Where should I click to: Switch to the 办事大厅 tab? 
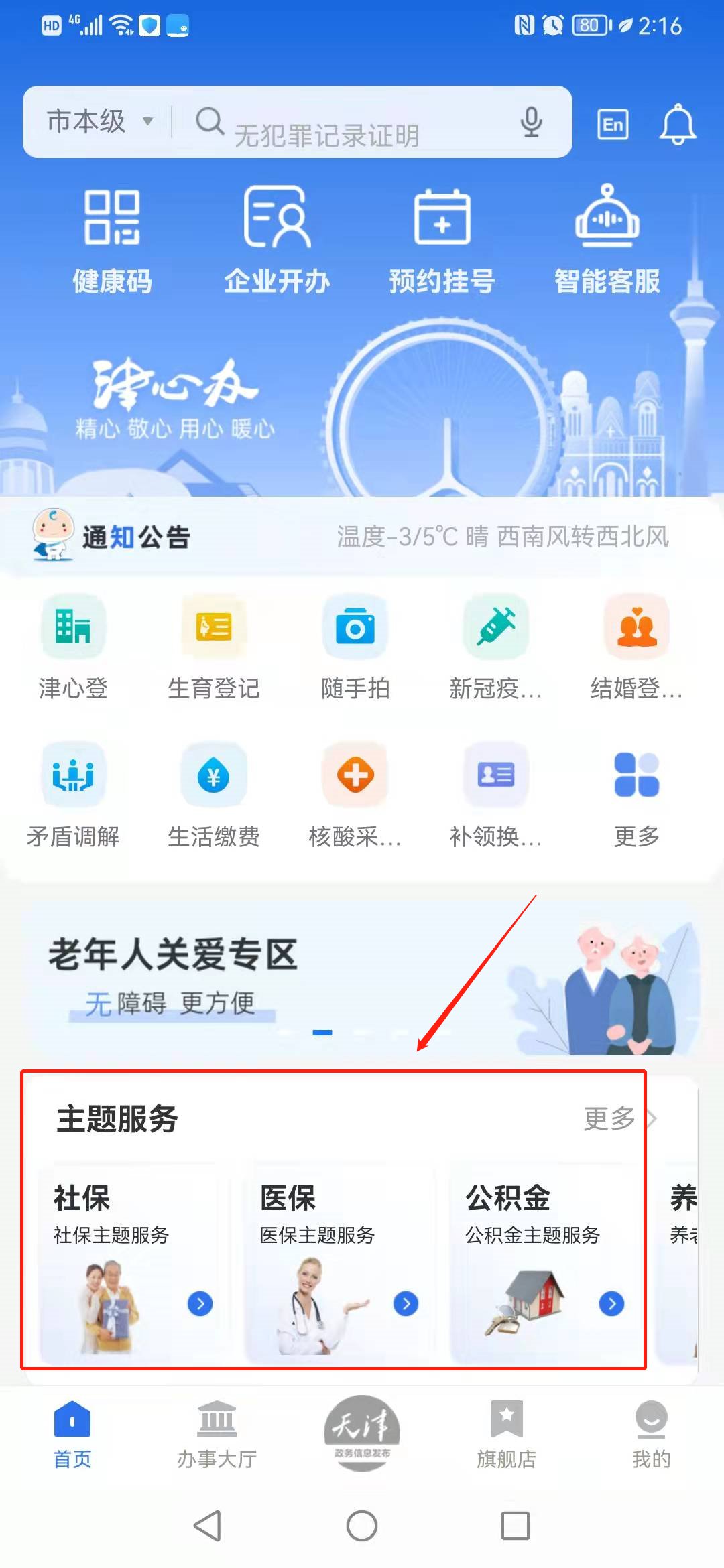coord(217,1434)
